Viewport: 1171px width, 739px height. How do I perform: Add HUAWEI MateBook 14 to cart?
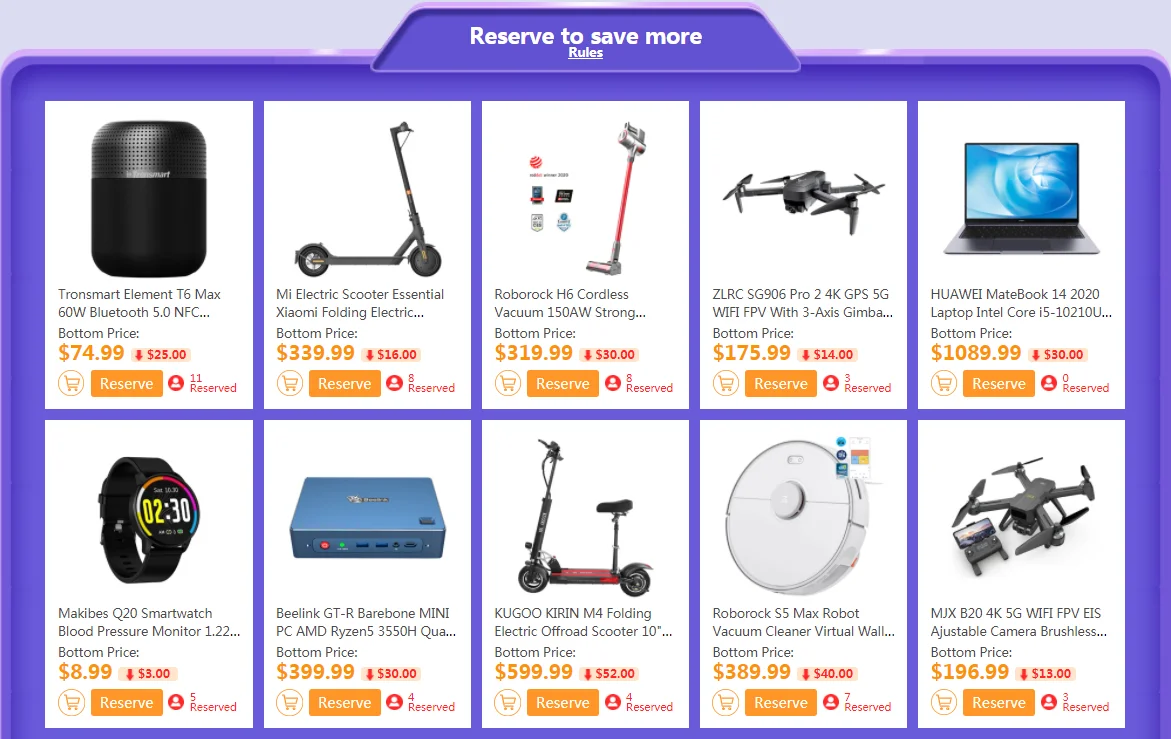[943, 384]
